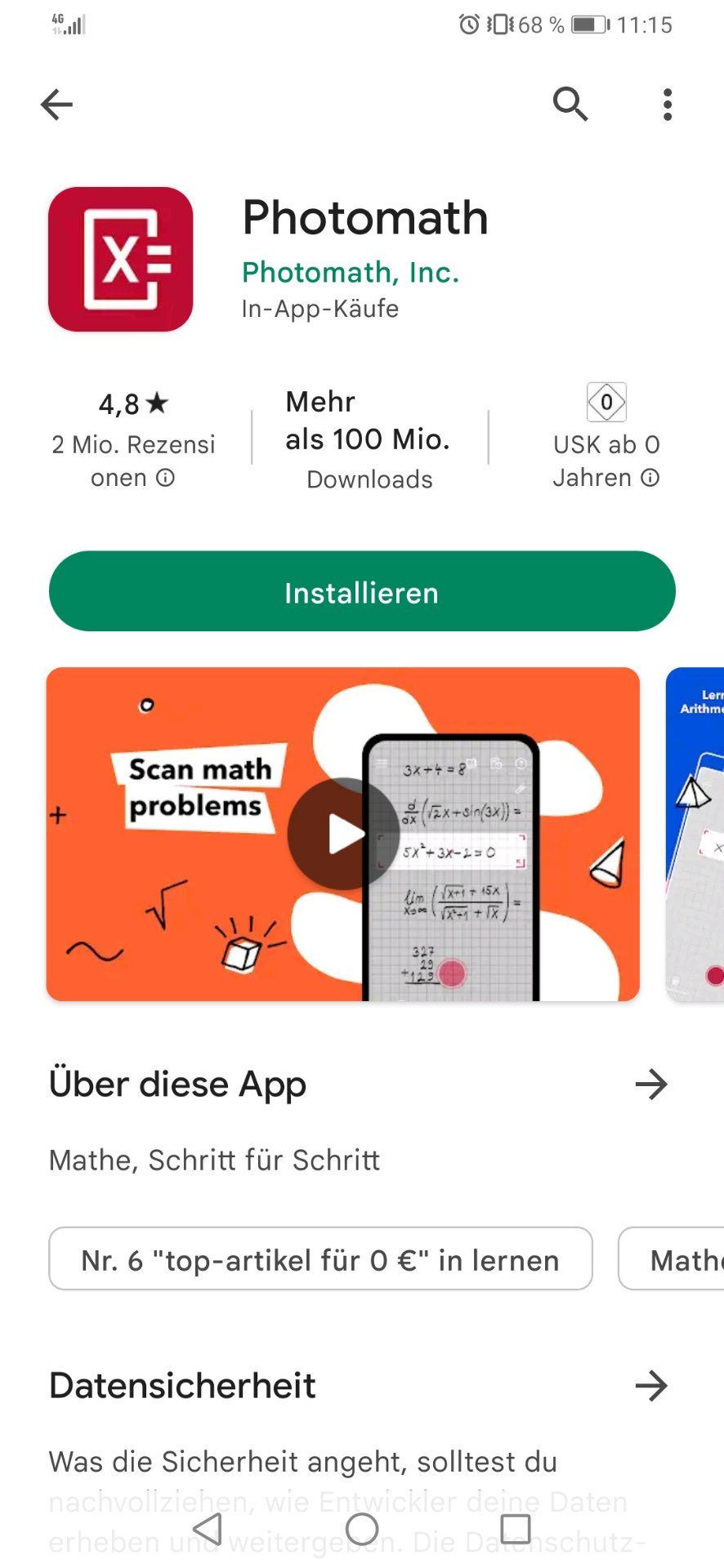724x1568 pixels.
Task: Open recent apps via the square button
Action: [x=516, y=1529]
